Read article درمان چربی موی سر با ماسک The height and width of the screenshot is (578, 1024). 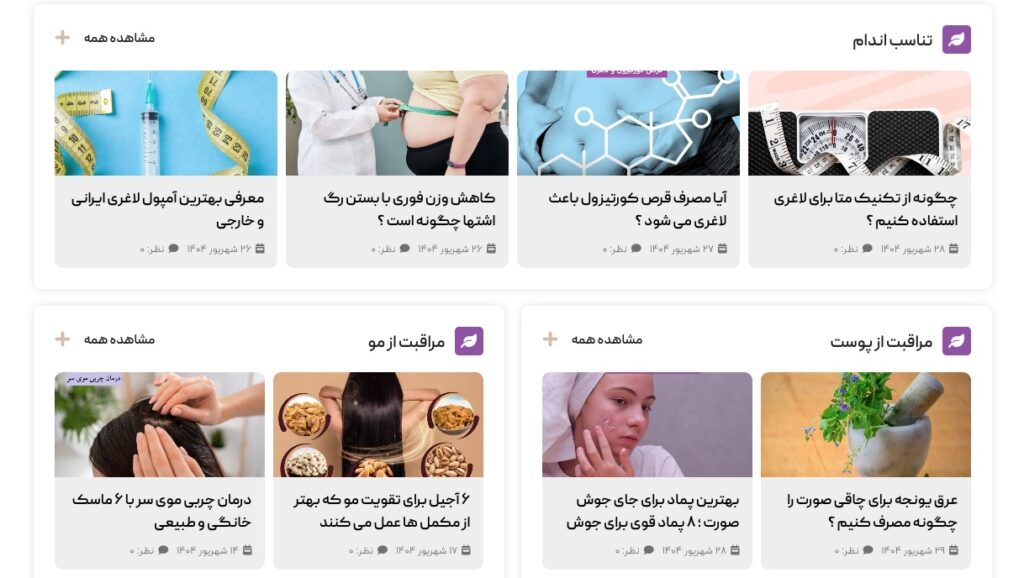tap(161, 510)
